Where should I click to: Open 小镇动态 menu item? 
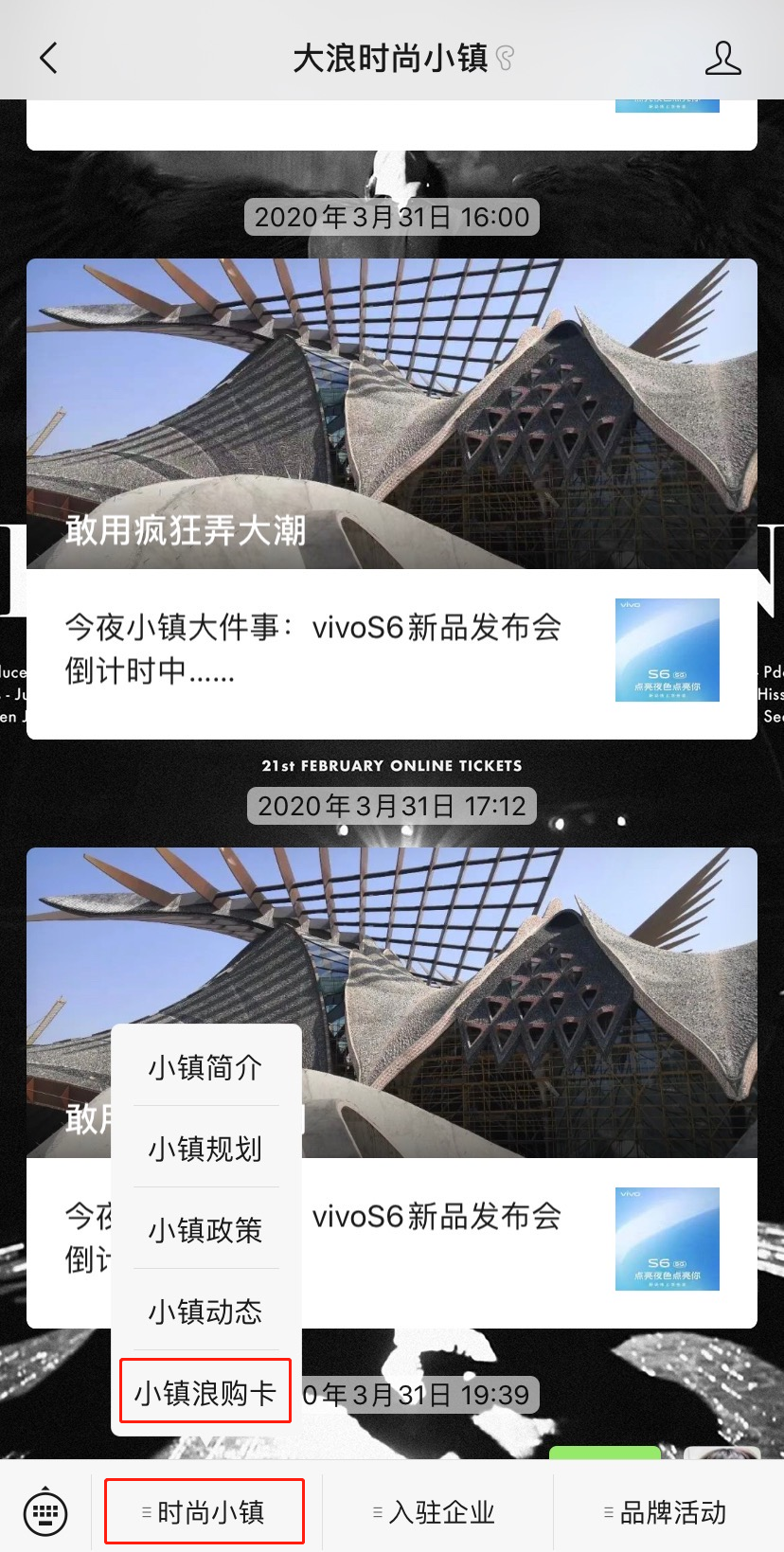click(205, 1311)
